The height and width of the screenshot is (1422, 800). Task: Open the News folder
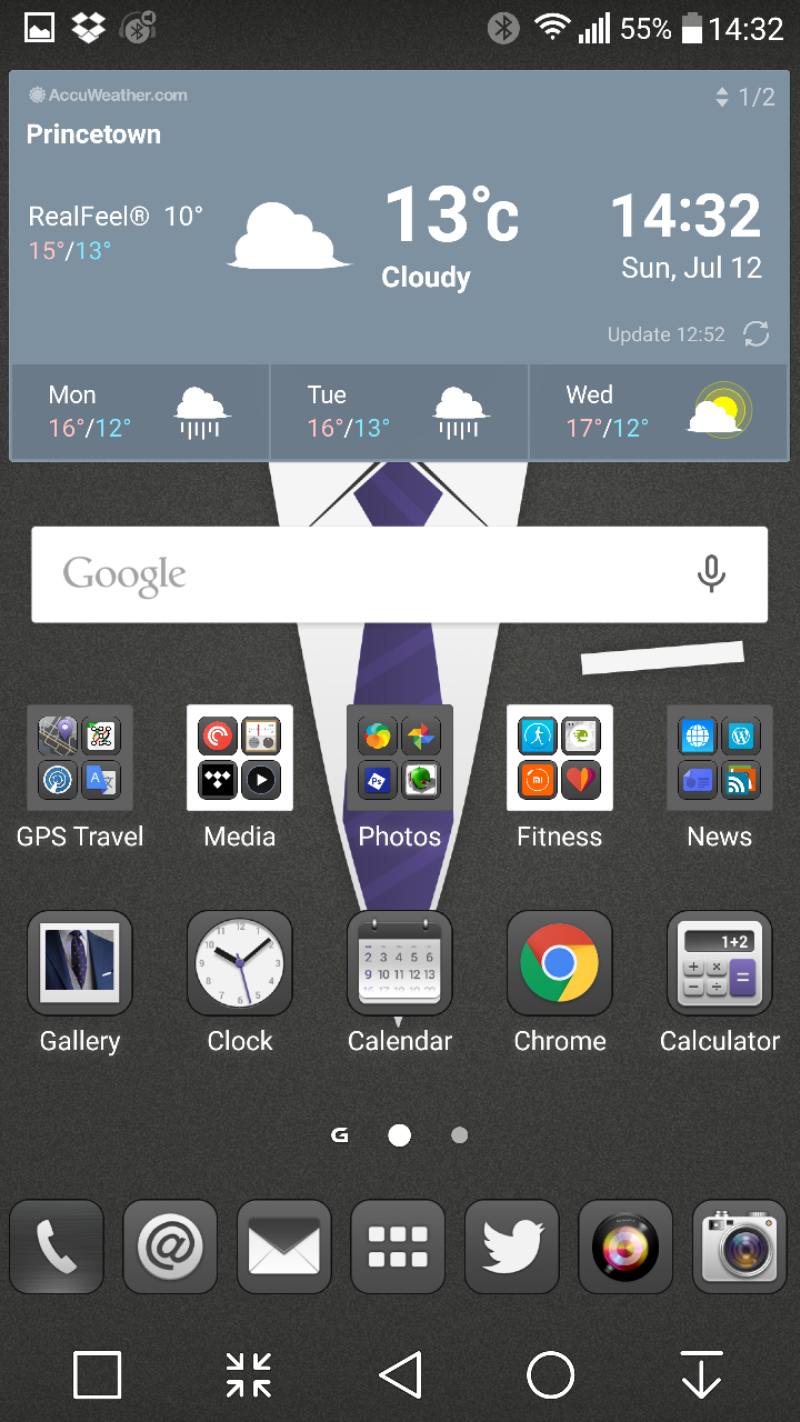(x=720, y=758)
